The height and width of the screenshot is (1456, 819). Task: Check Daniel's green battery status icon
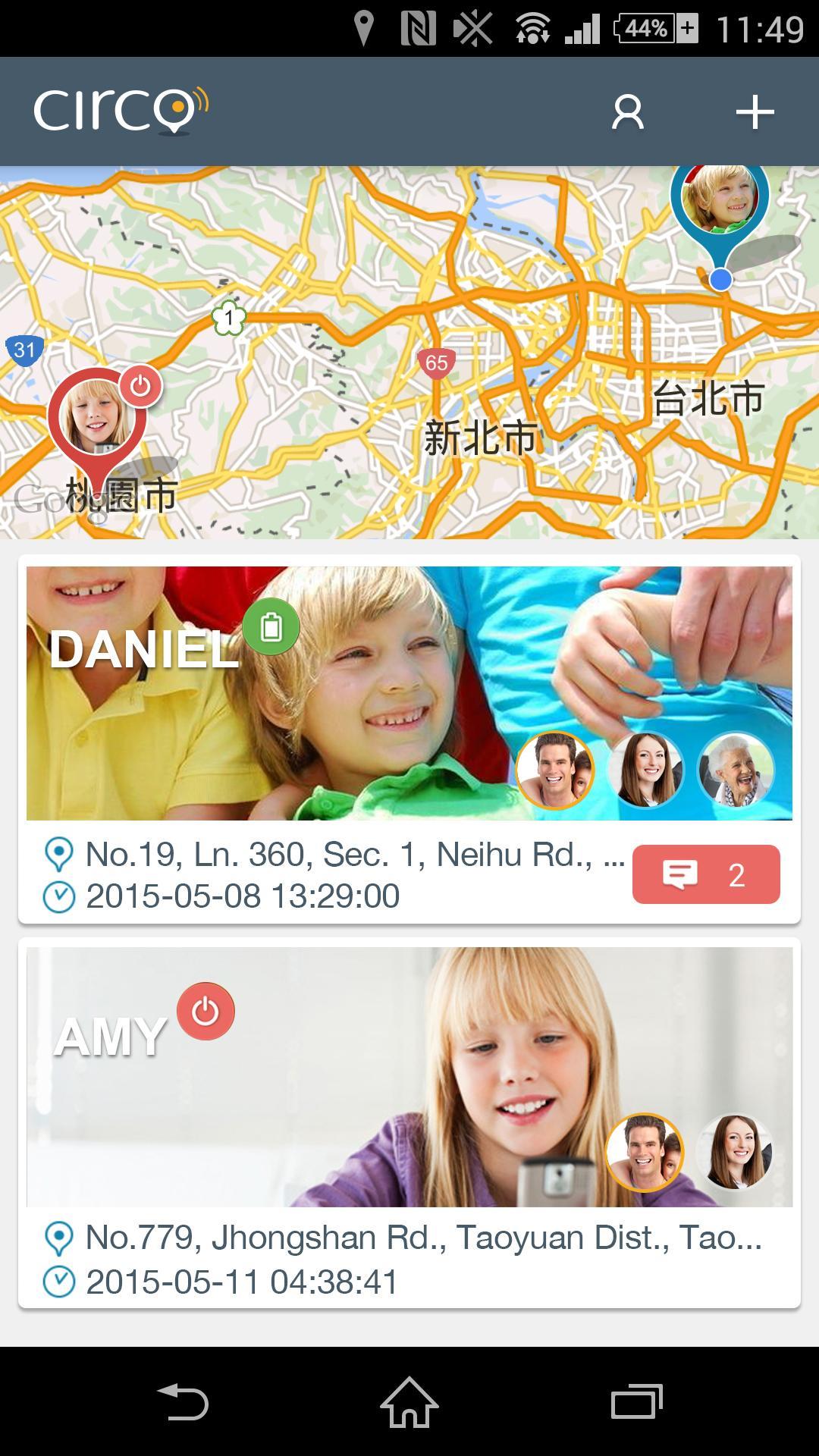[x=271, y=627]
